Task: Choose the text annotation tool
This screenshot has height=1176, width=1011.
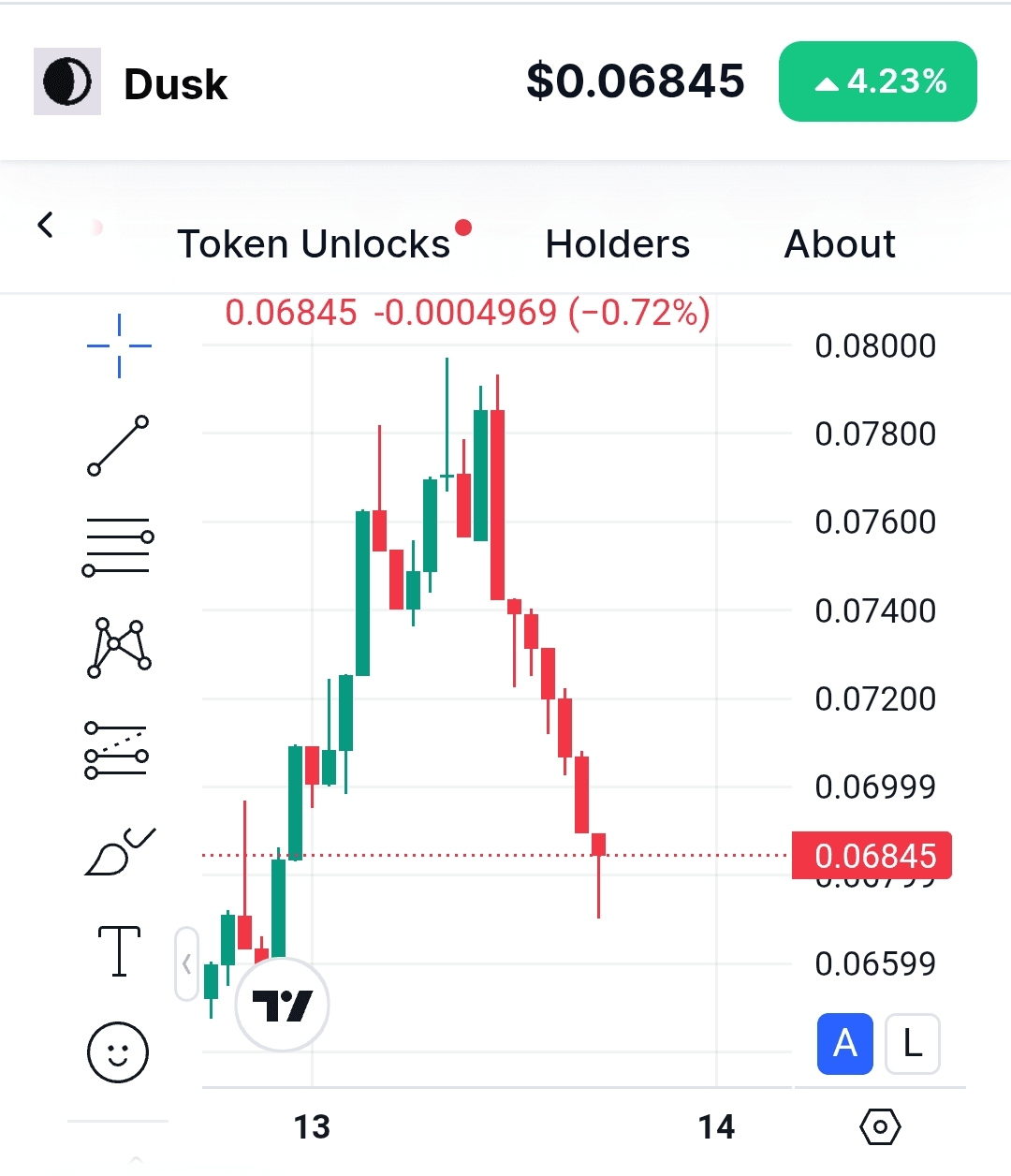Action: tap(120, 951)
